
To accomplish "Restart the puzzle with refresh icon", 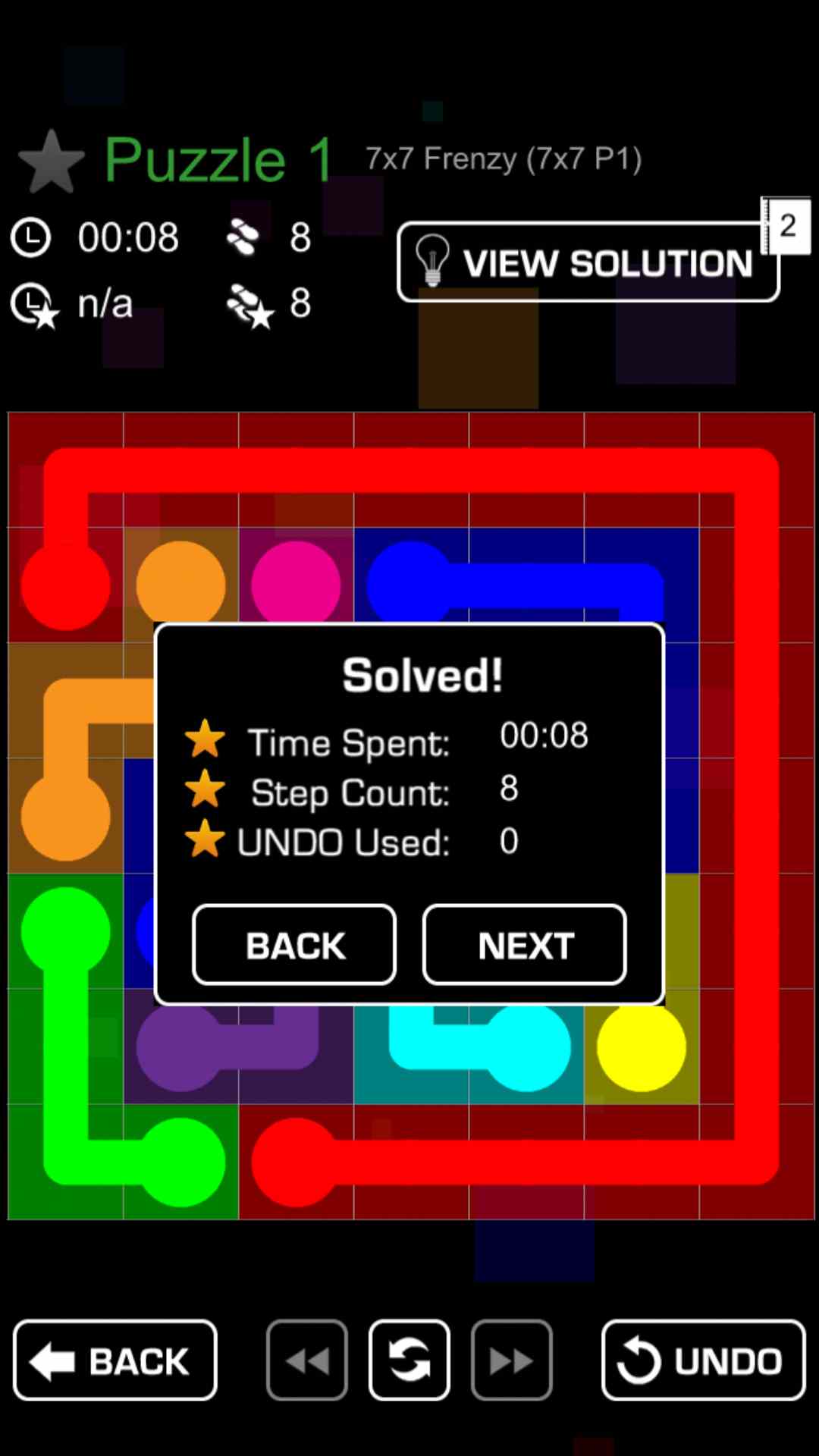I will tap(409, 1360).
